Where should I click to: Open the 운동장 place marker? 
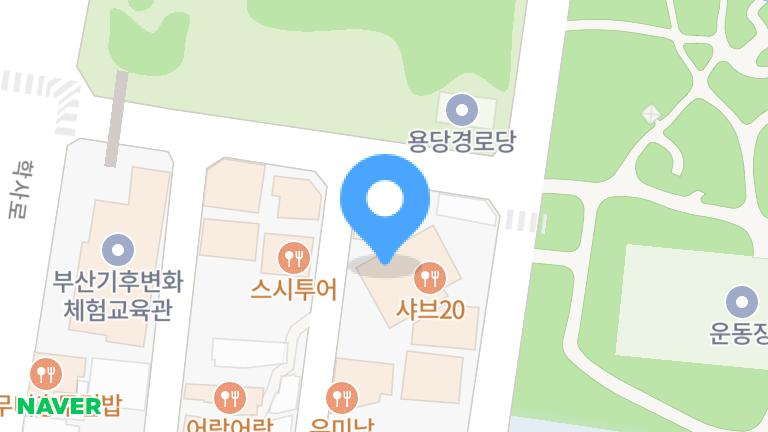741,299
